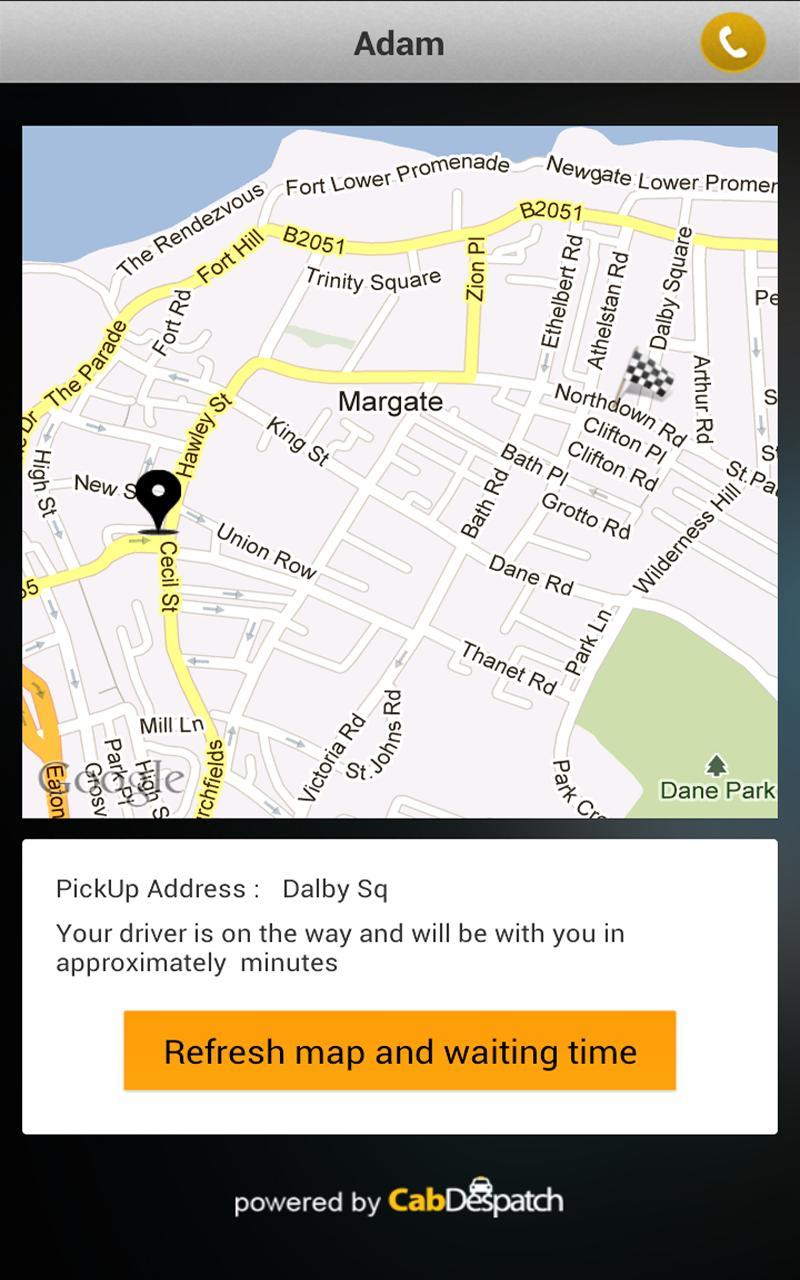Tap the black pickup location pin
The width and height of the screenshot is (800, 1280).
[158, 497]
